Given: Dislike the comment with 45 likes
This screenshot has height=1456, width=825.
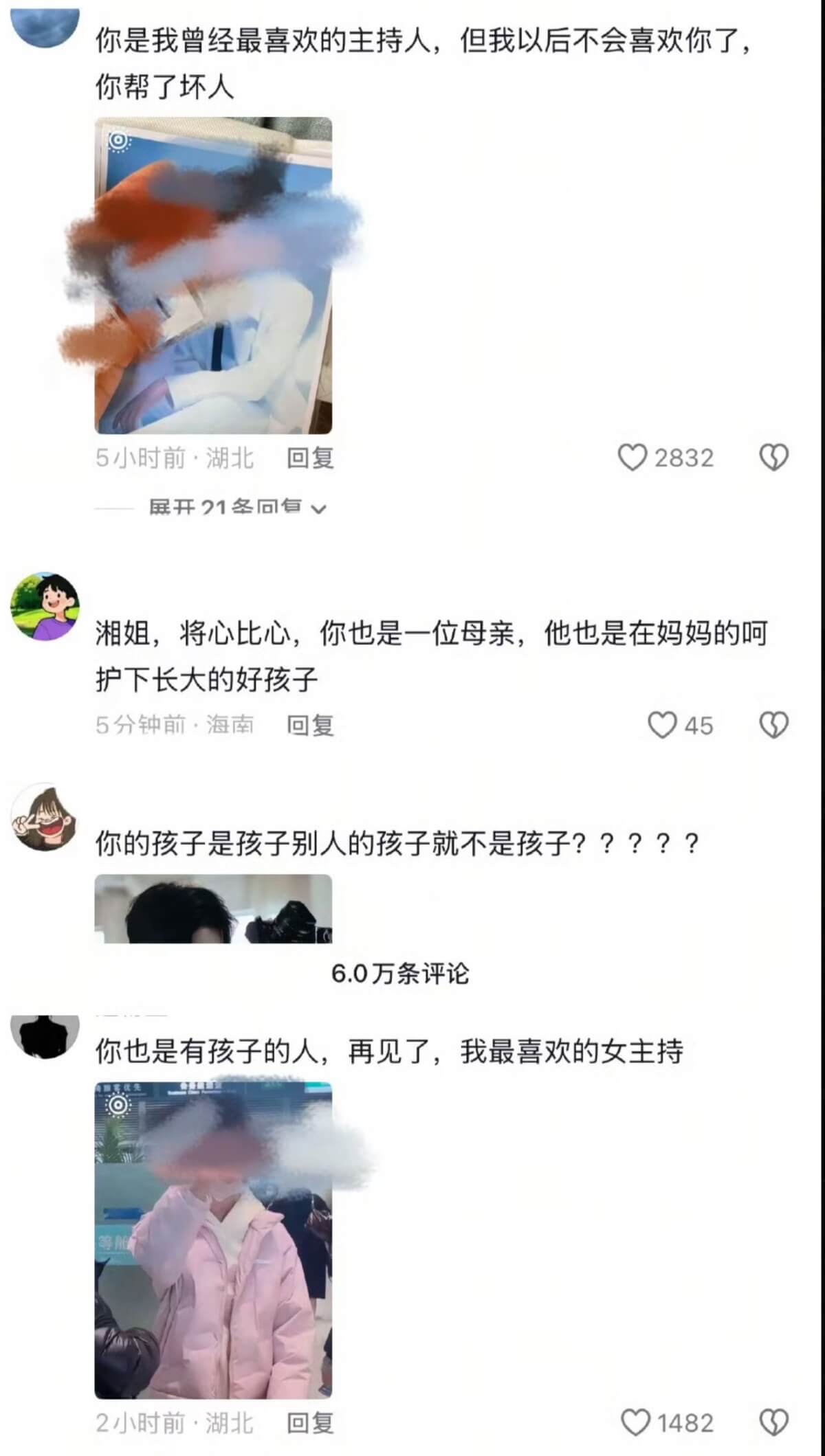Looking at the screenshot, I should (x=773, y=726).
